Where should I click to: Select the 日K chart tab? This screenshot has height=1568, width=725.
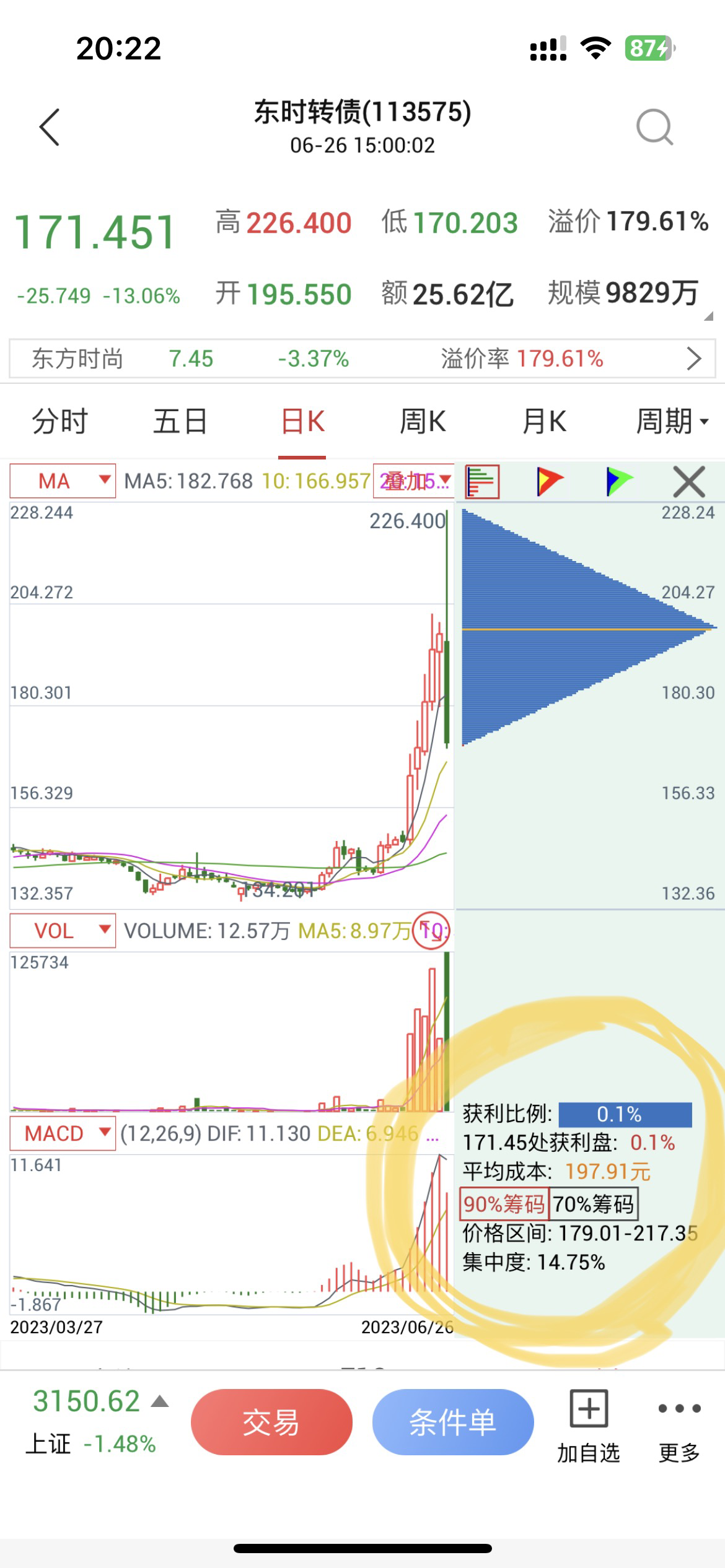302,422
